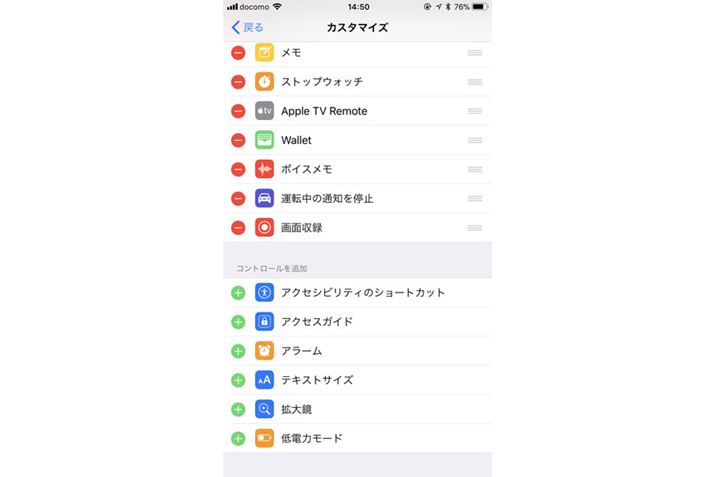Add 拡大鏡 to controls
Image resolution: width=715 pixels, height=477 pixels.
[x=238, y=409]
